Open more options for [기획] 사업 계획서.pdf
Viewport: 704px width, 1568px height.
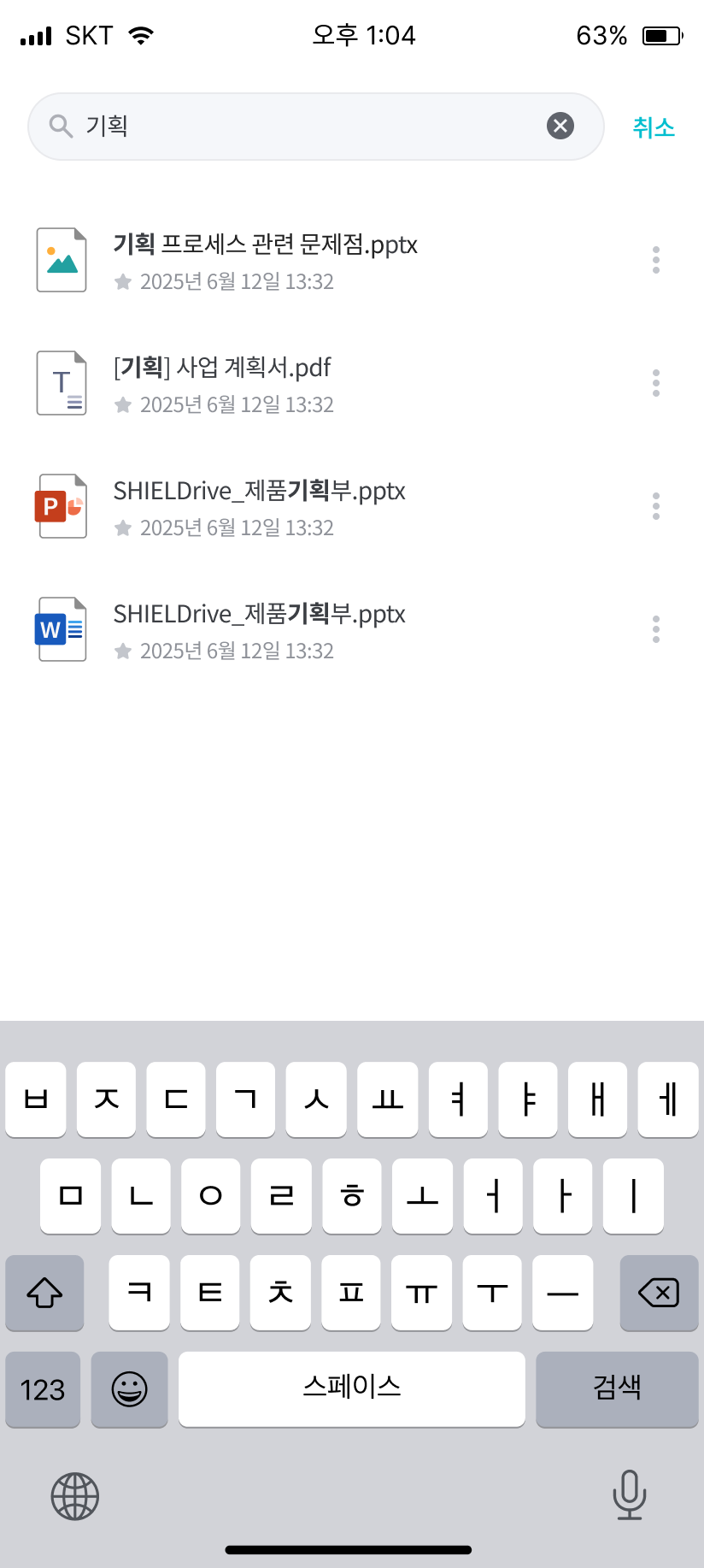(656, 382)
